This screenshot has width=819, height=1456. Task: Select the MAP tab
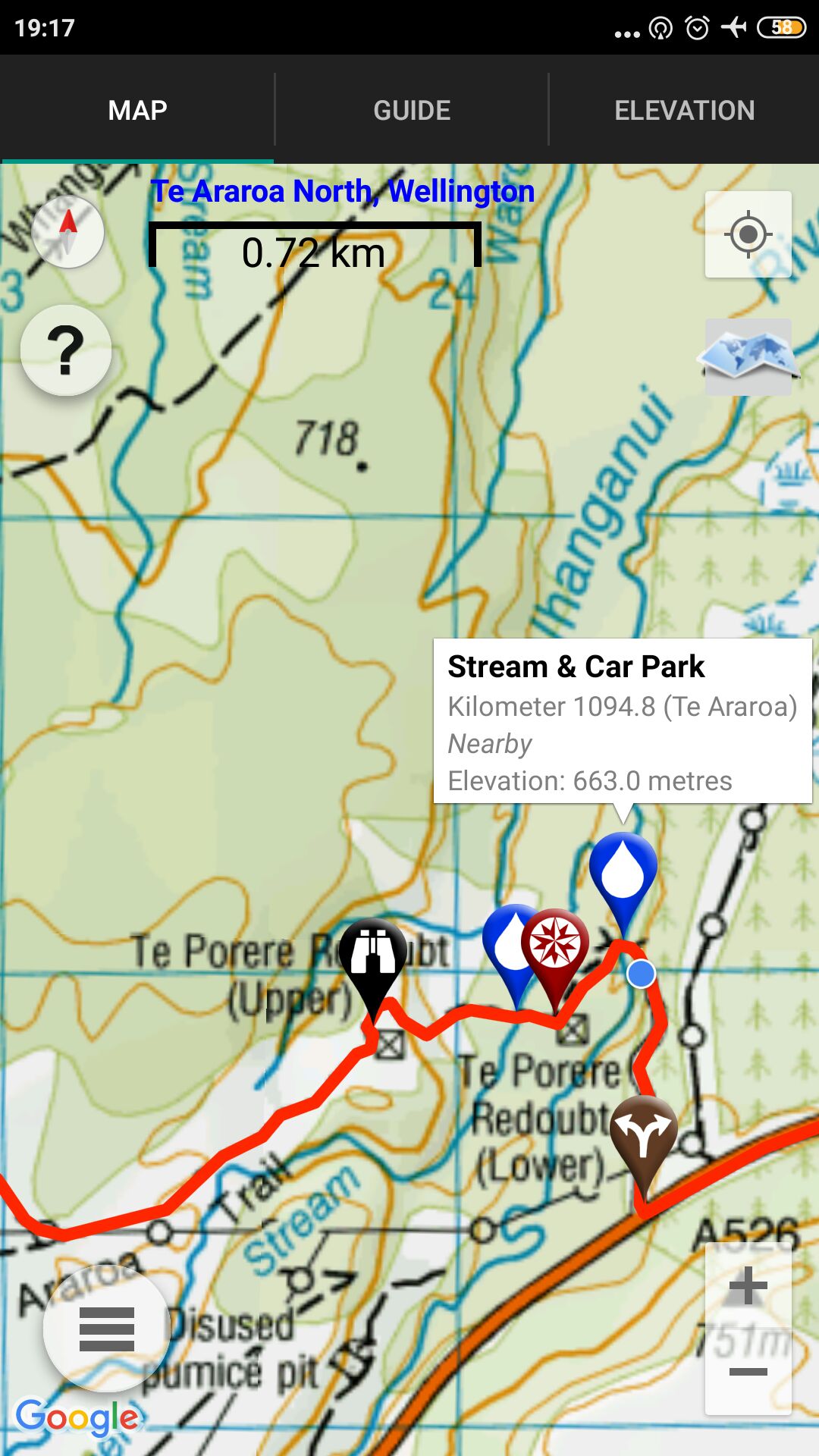pyautogui.click(x=137, y=110)
